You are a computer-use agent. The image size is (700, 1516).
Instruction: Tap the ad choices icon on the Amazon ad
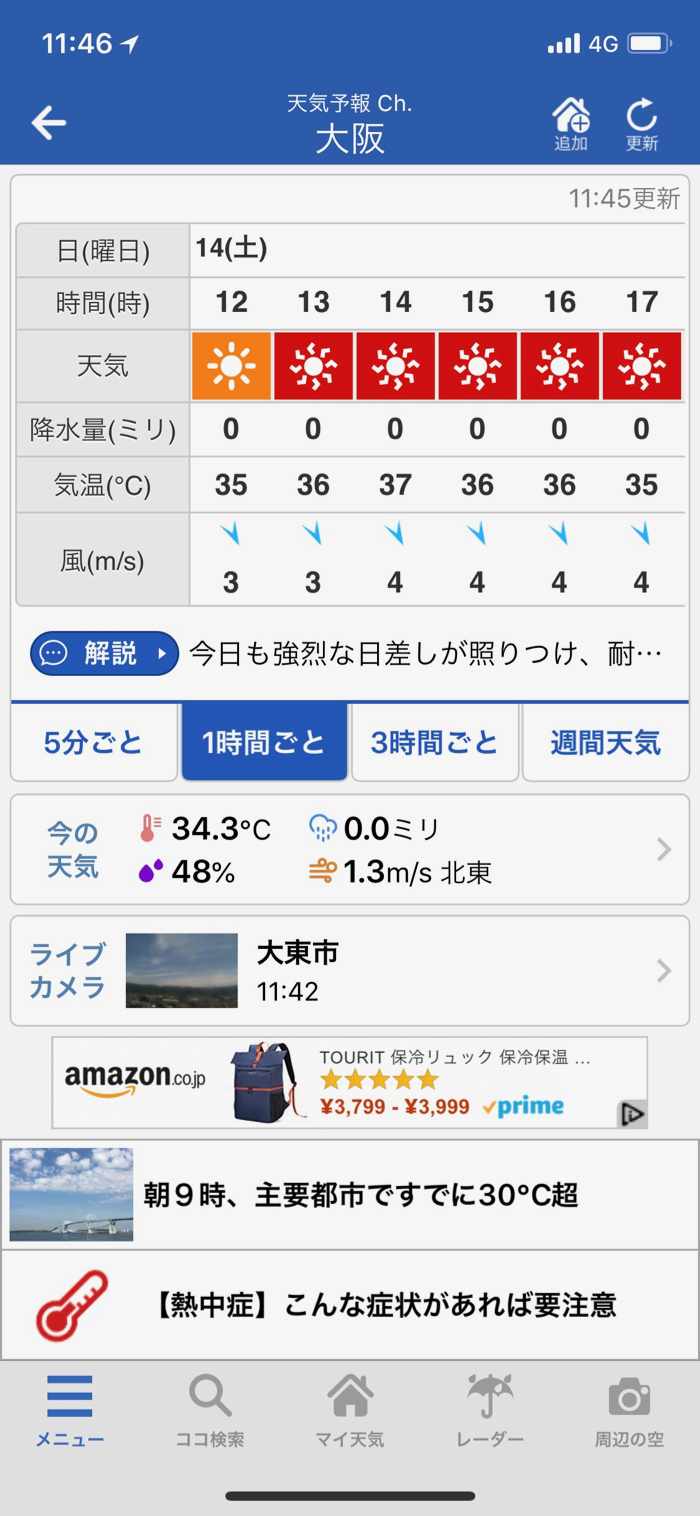[x=632, y=1114]
